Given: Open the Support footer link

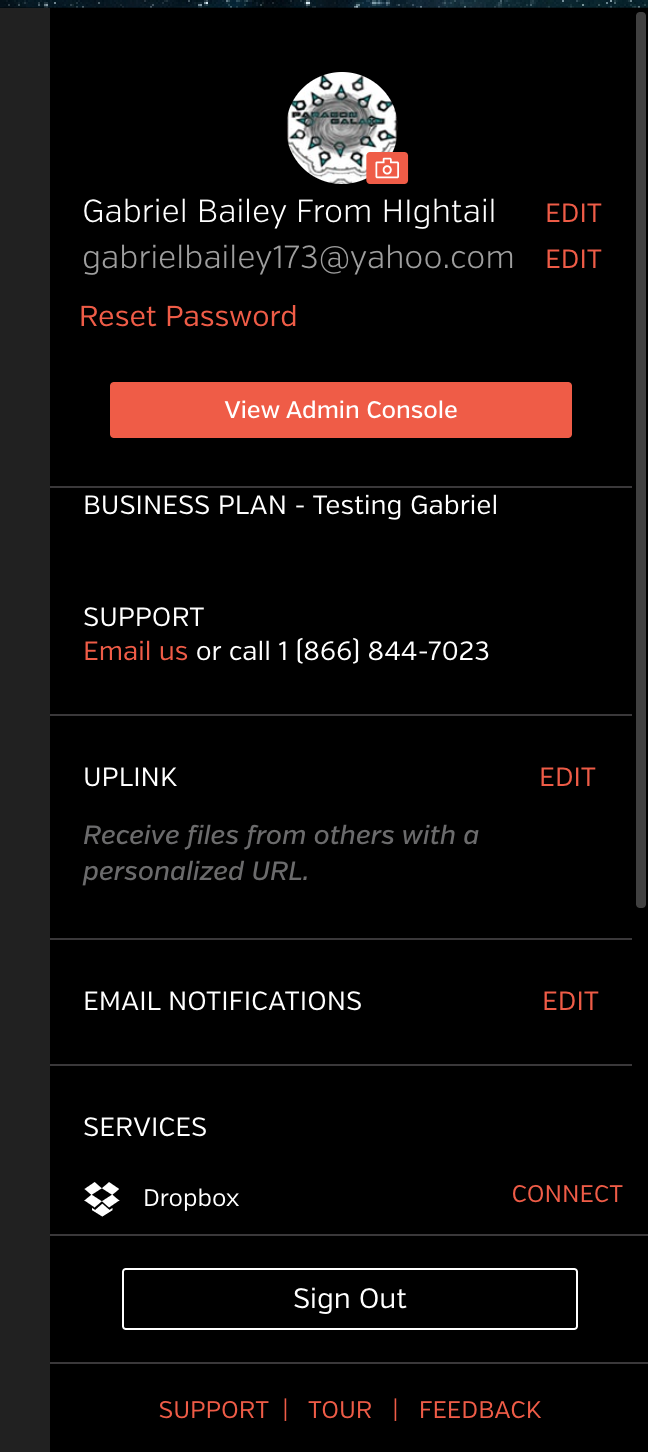Looking at the screenshot, I should [214, 1410].
